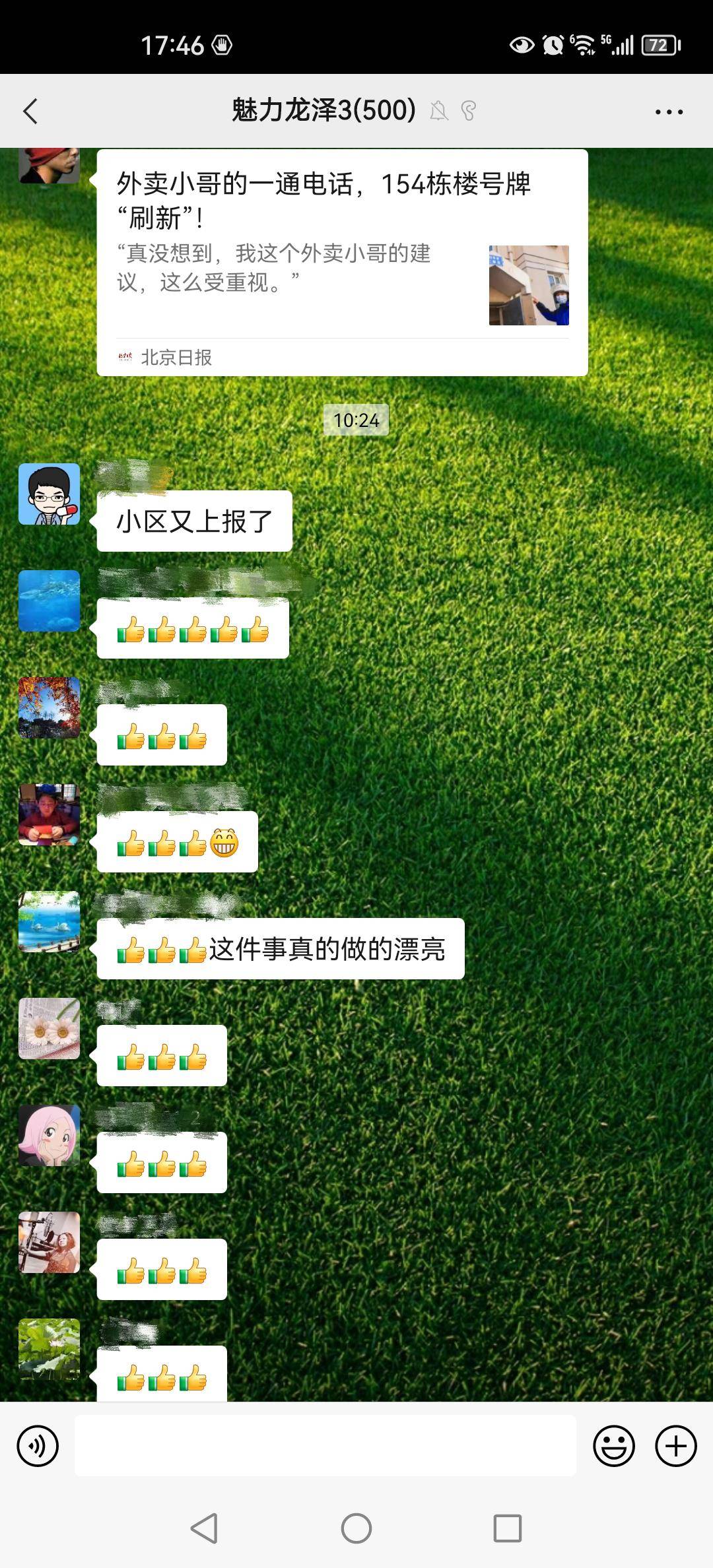Screen dimensions: 713x1568
Task: Switch to voice message input
Action: [38, 1446]
